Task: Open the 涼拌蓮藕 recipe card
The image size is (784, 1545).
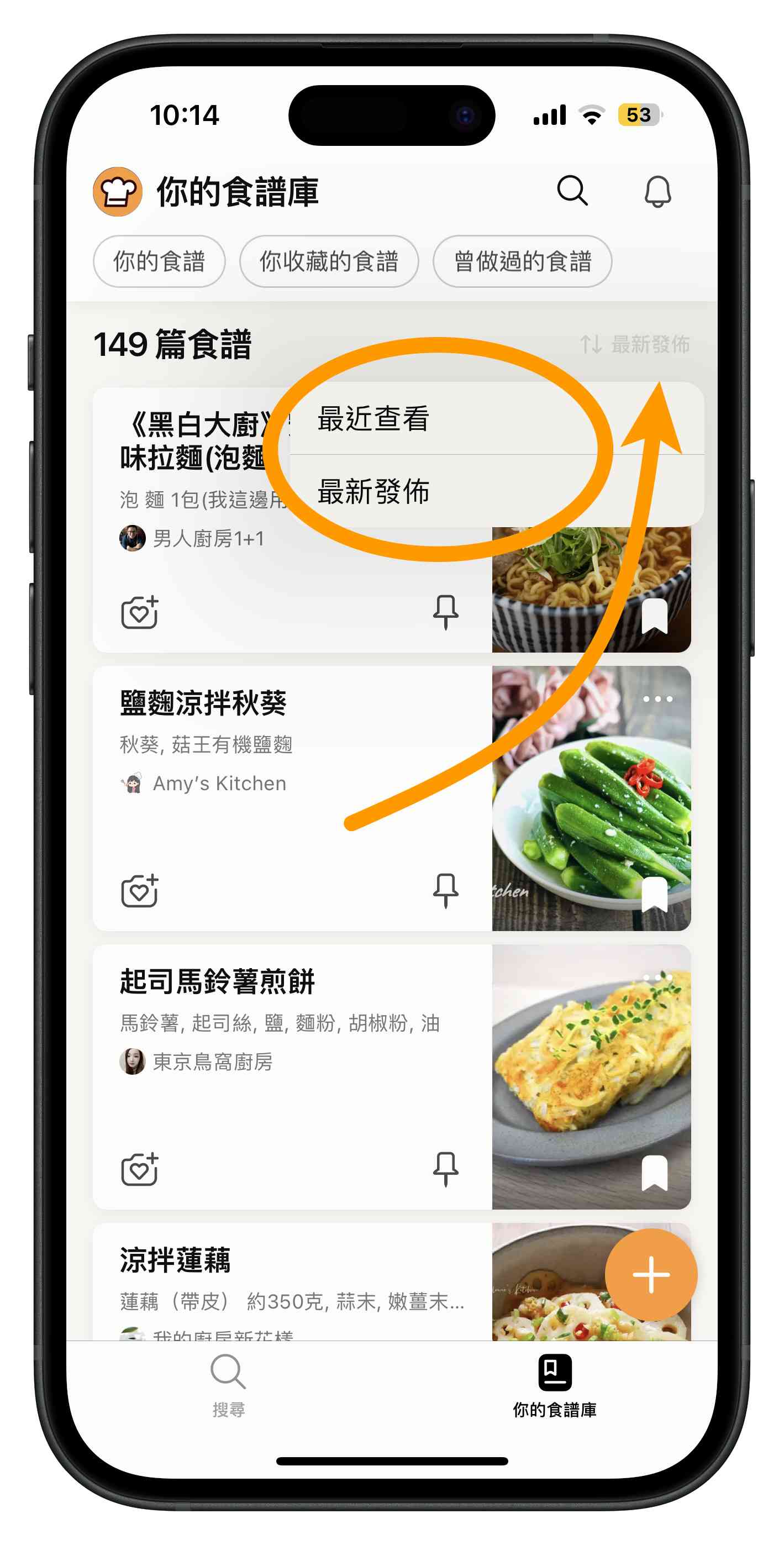Action: click(392, 1282)
